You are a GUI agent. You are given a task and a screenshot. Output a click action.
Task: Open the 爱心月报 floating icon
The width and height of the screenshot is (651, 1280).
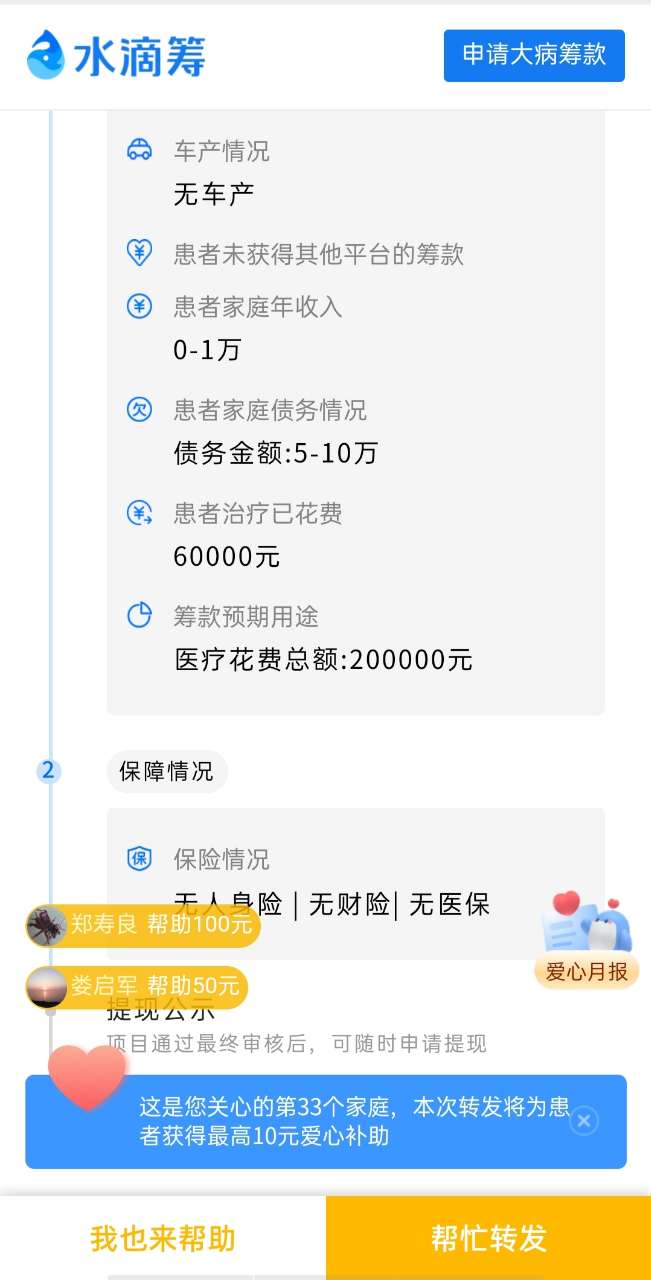point(587,940)
